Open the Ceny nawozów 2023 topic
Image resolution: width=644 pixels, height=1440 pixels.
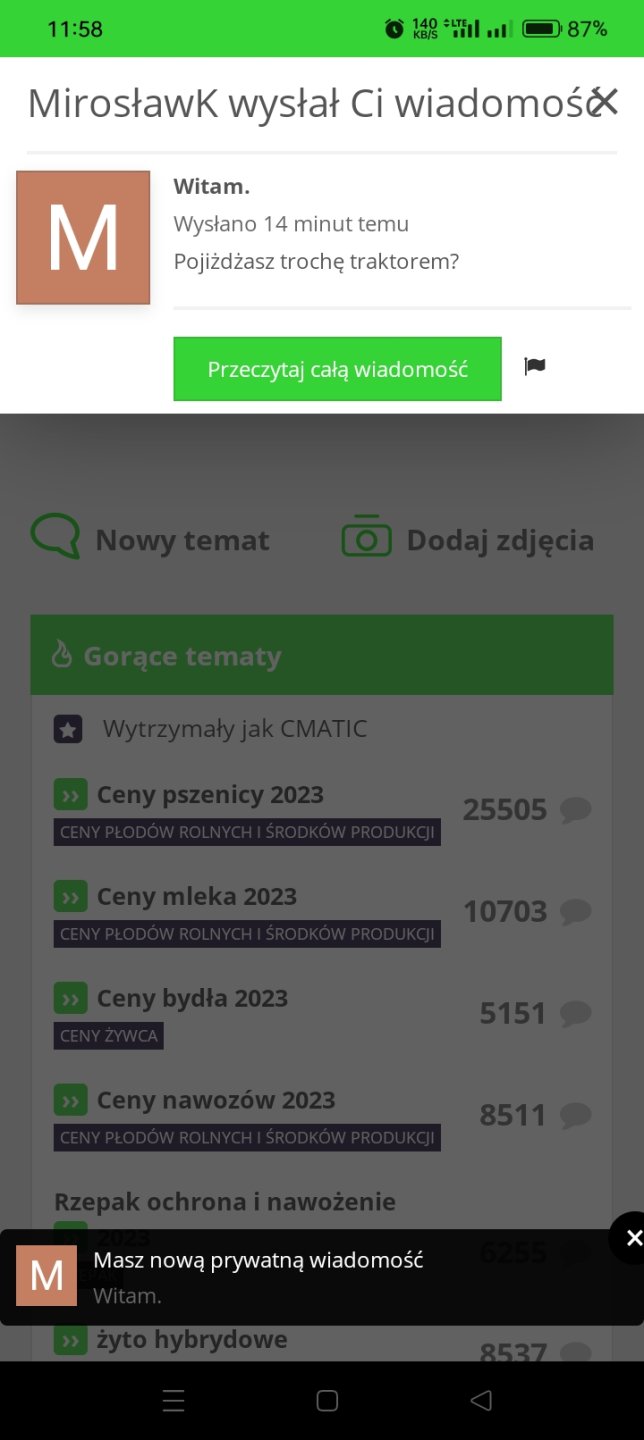[215, 1100]
